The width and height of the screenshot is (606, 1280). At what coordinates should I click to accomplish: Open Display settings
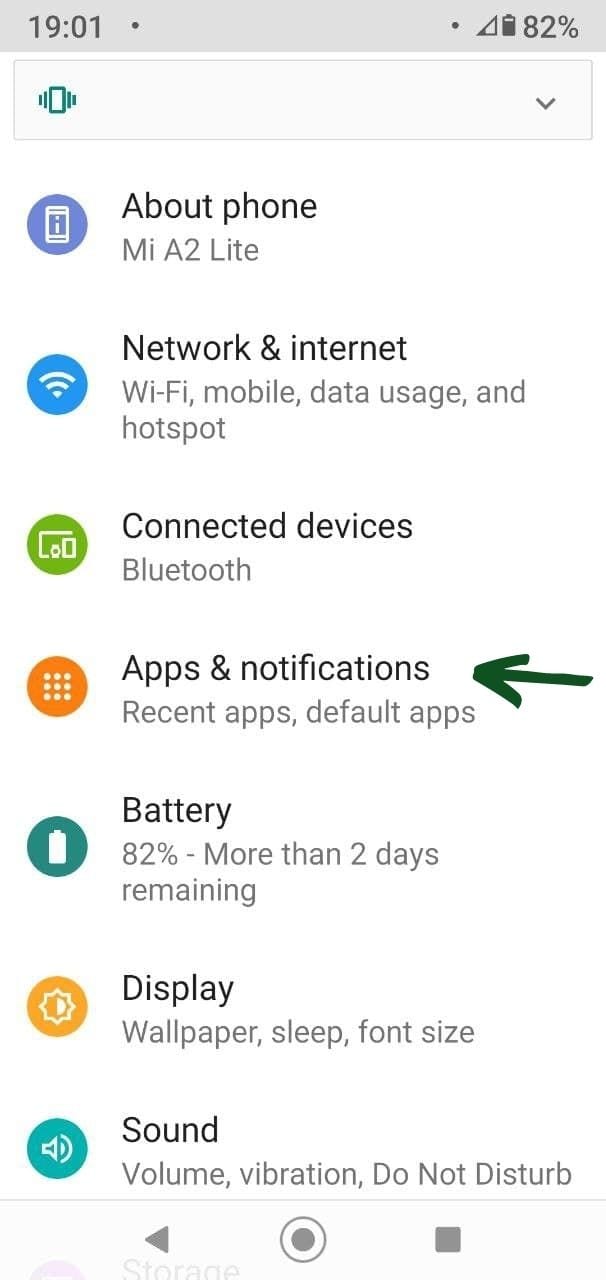(x=303, y=1009)
